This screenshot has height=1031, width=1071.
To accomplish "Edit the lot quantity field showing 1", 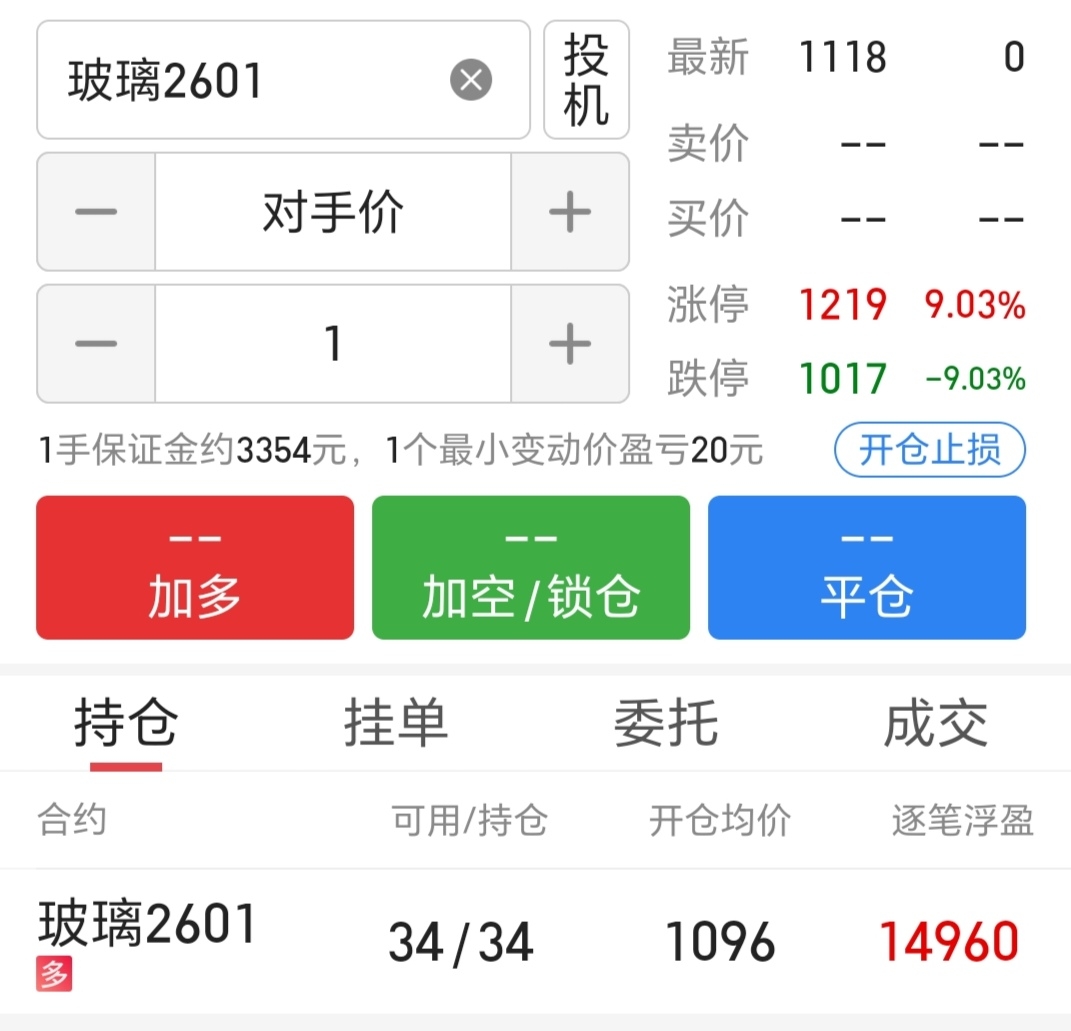I will [333, 344].
